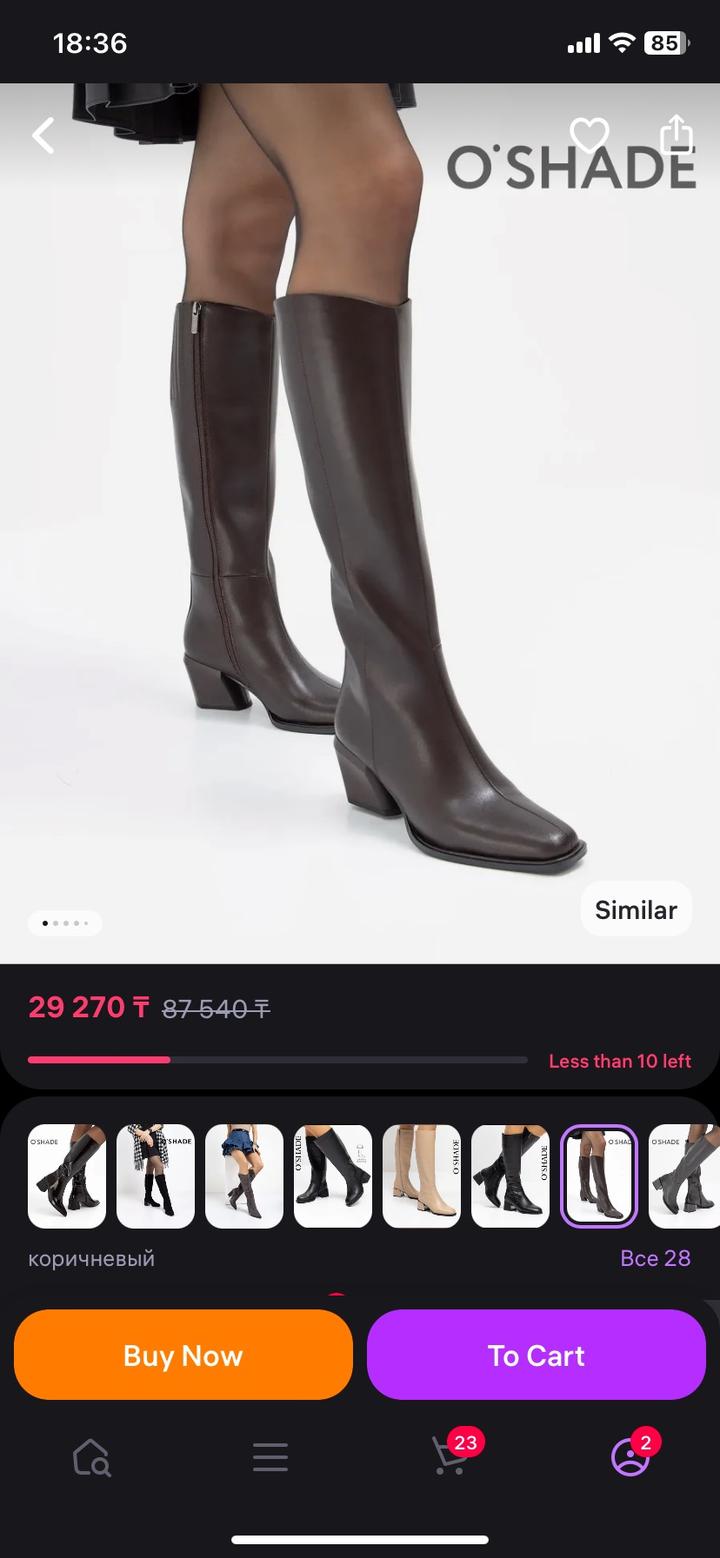This screenshot has height=1558, width=720.
Task: Tap the Similar button on the photo
Action: 636,909
